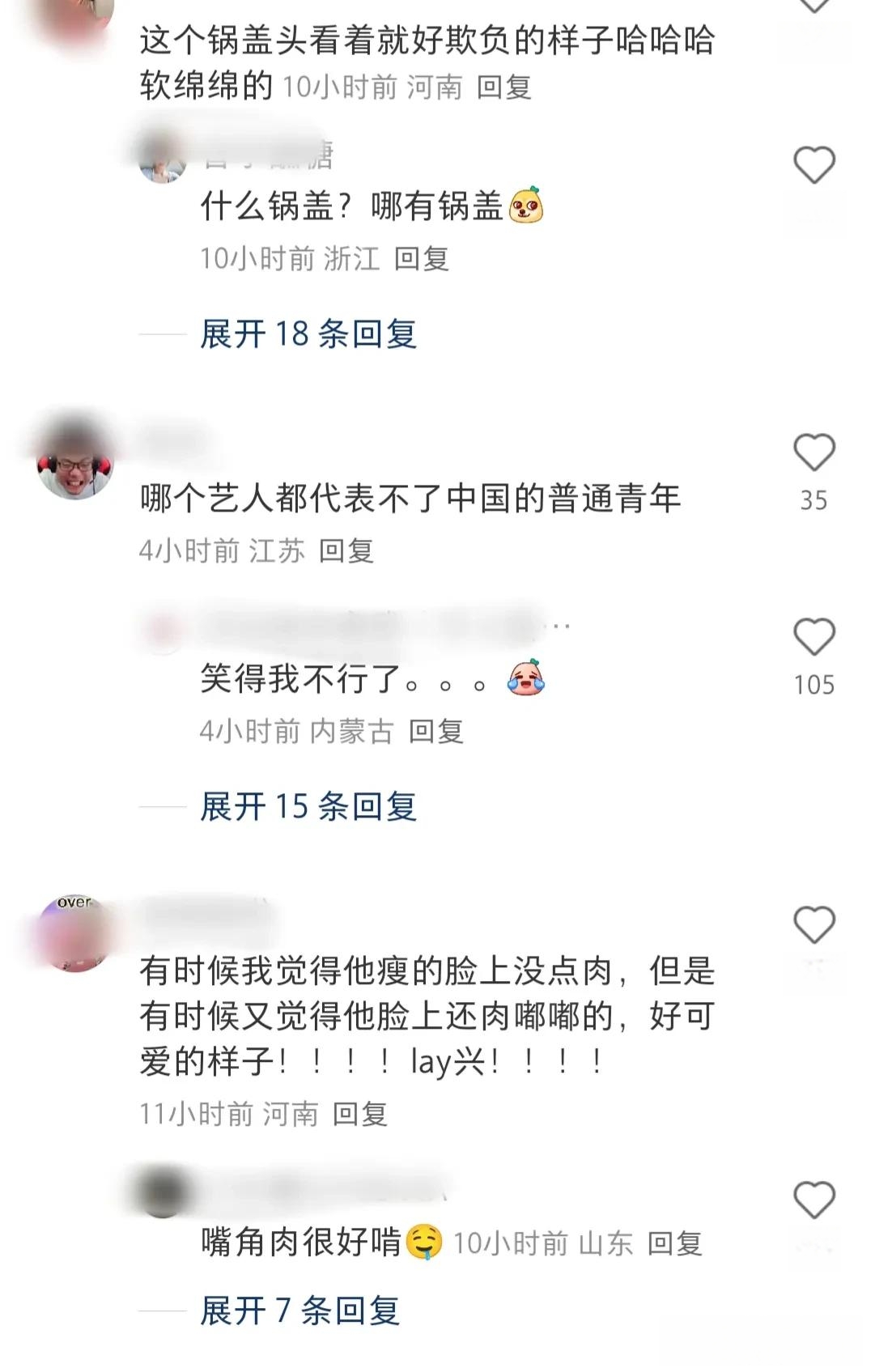Reply to the 软绵绵的 锅盖头 comment from 河南
This screenshot has height=1372, width=871.
pos(503,87)
